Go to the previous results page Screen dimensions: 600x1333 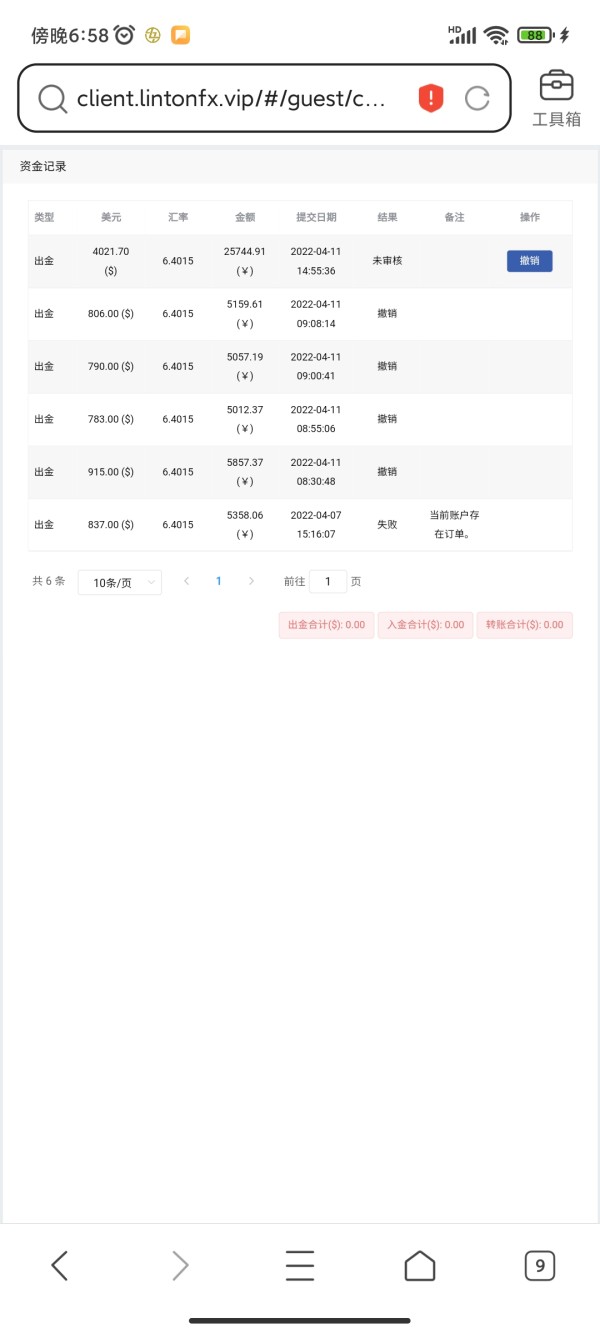pyautogui.click(x=187, y=581)
